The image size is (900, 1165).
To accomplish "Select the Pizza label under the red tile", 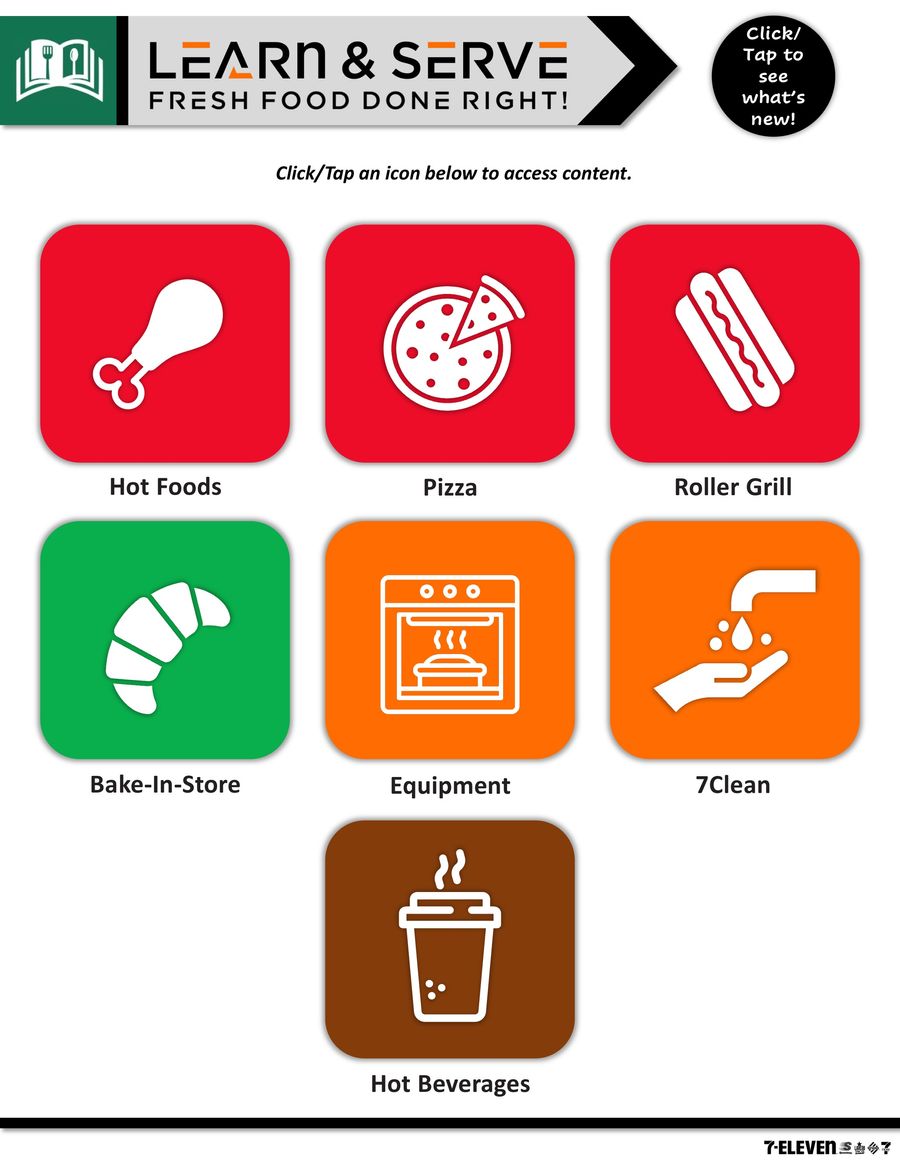I will click(x=450, y=487).
